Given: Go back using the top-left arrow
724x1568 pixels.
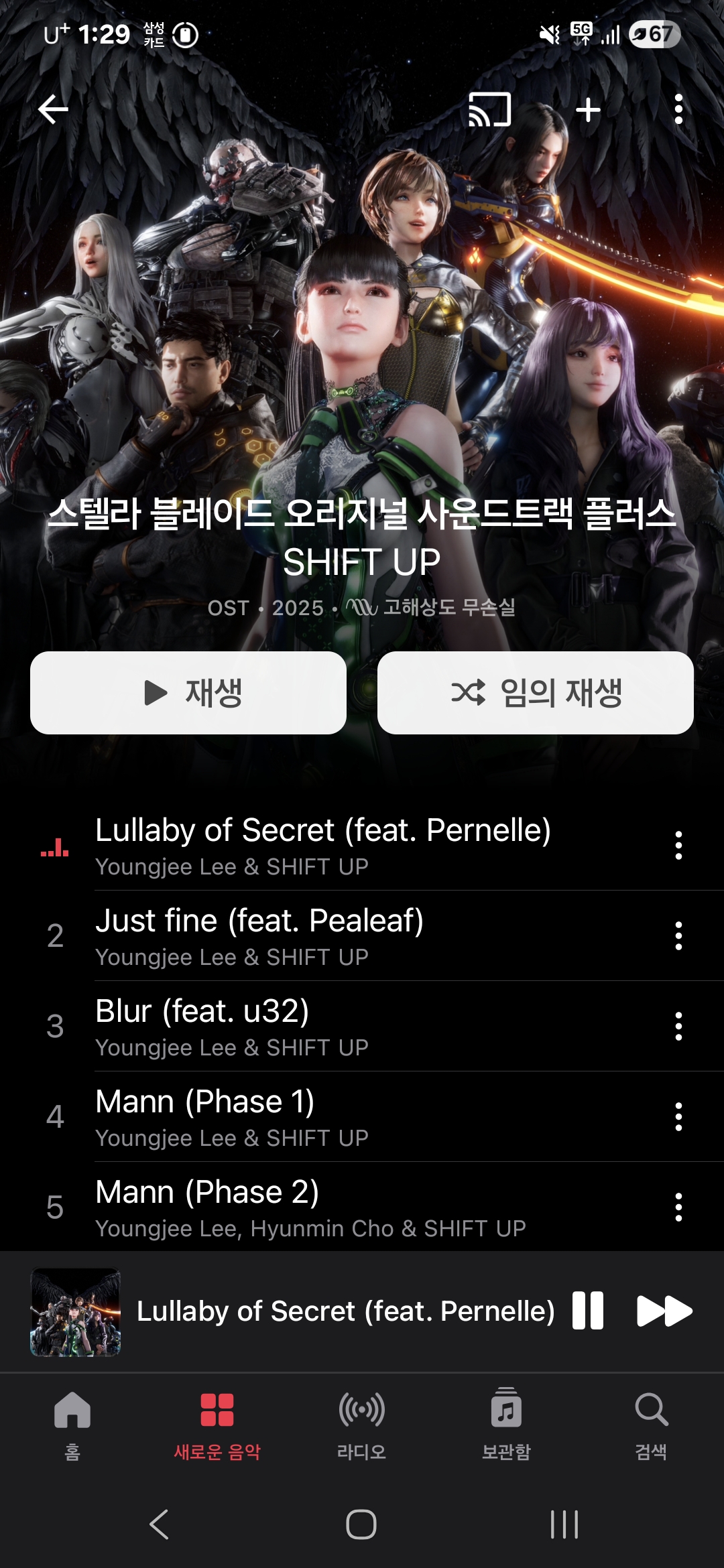Looking at the screenshot, I should pos(53,109).
